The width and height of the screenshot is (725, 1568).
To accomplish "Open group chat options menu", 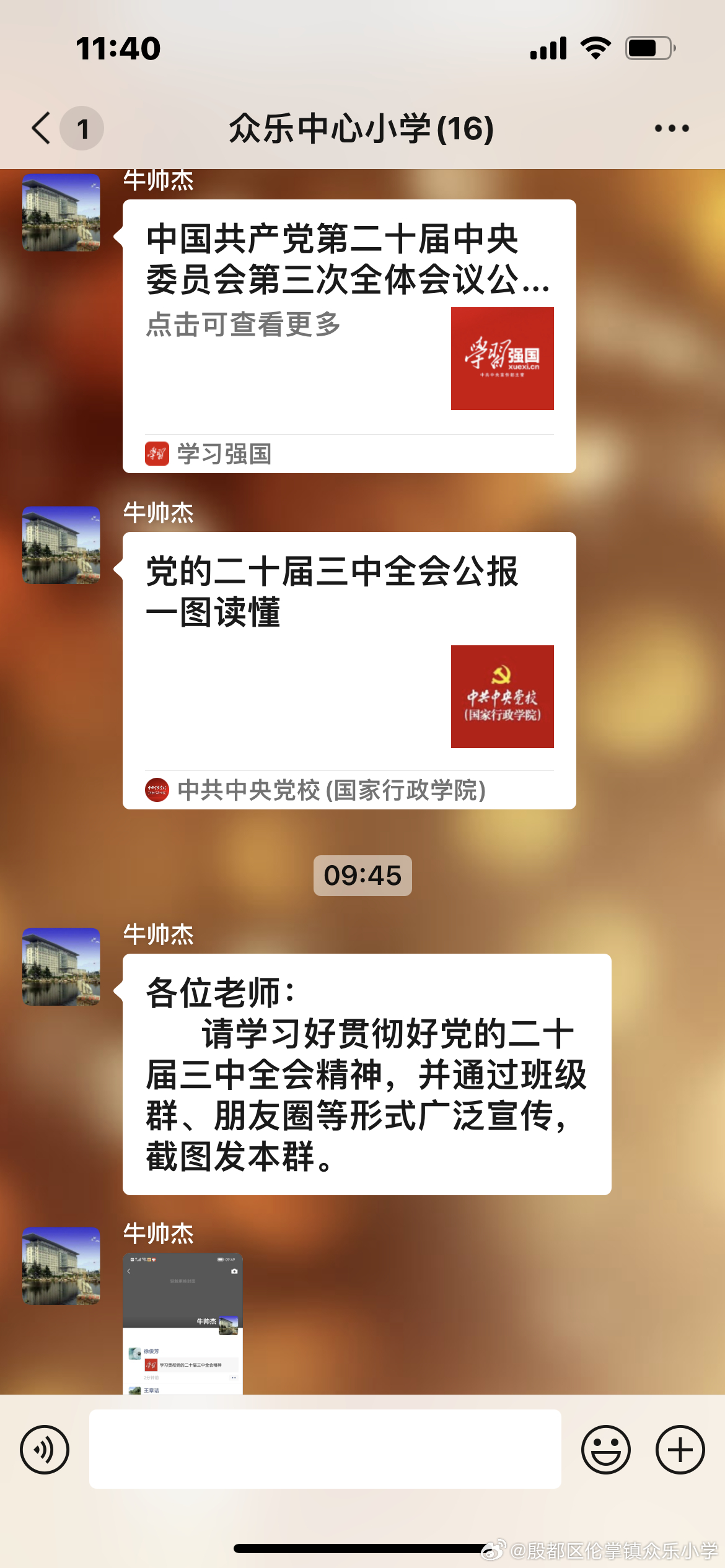I will (x=672, y=128).
